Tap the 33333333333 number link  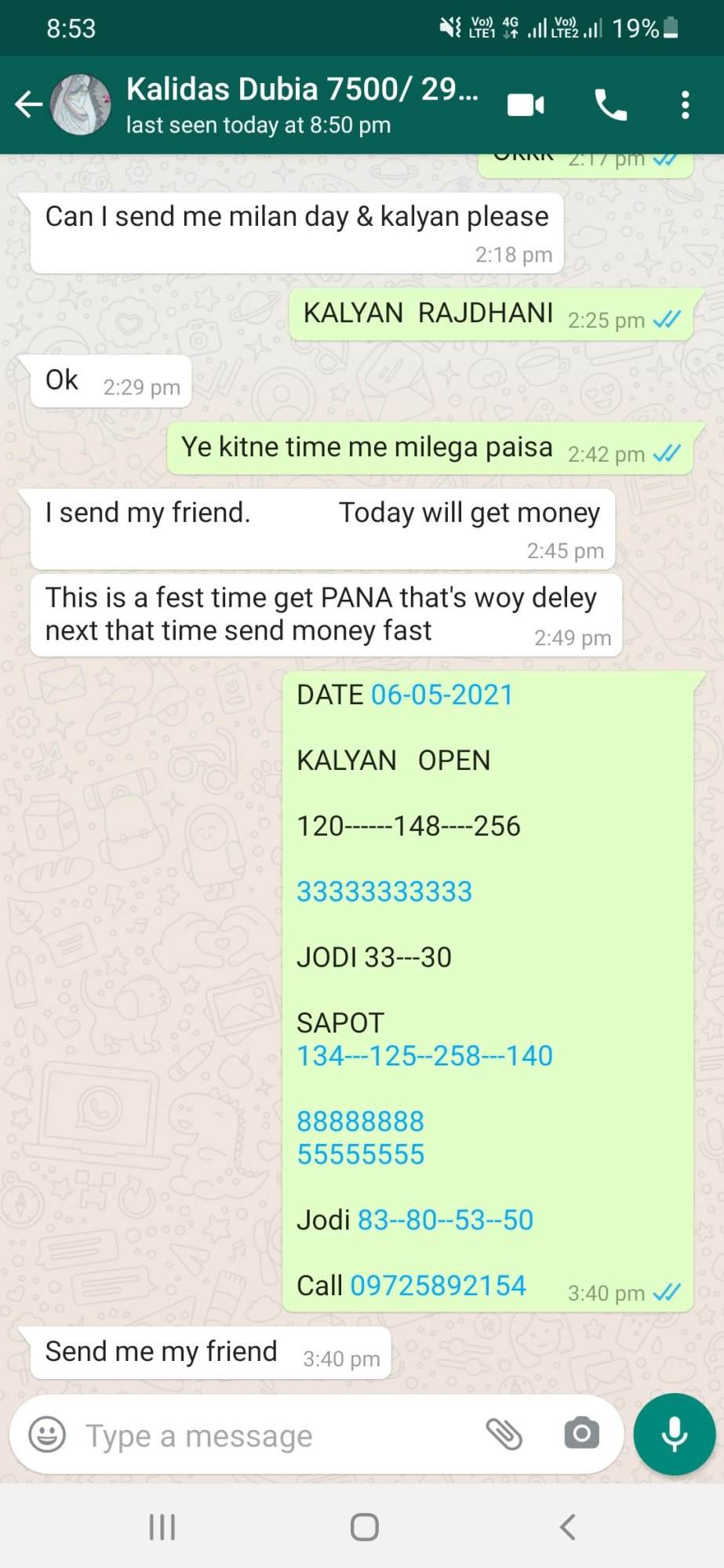pyautogui.click(x=384, y=891)
